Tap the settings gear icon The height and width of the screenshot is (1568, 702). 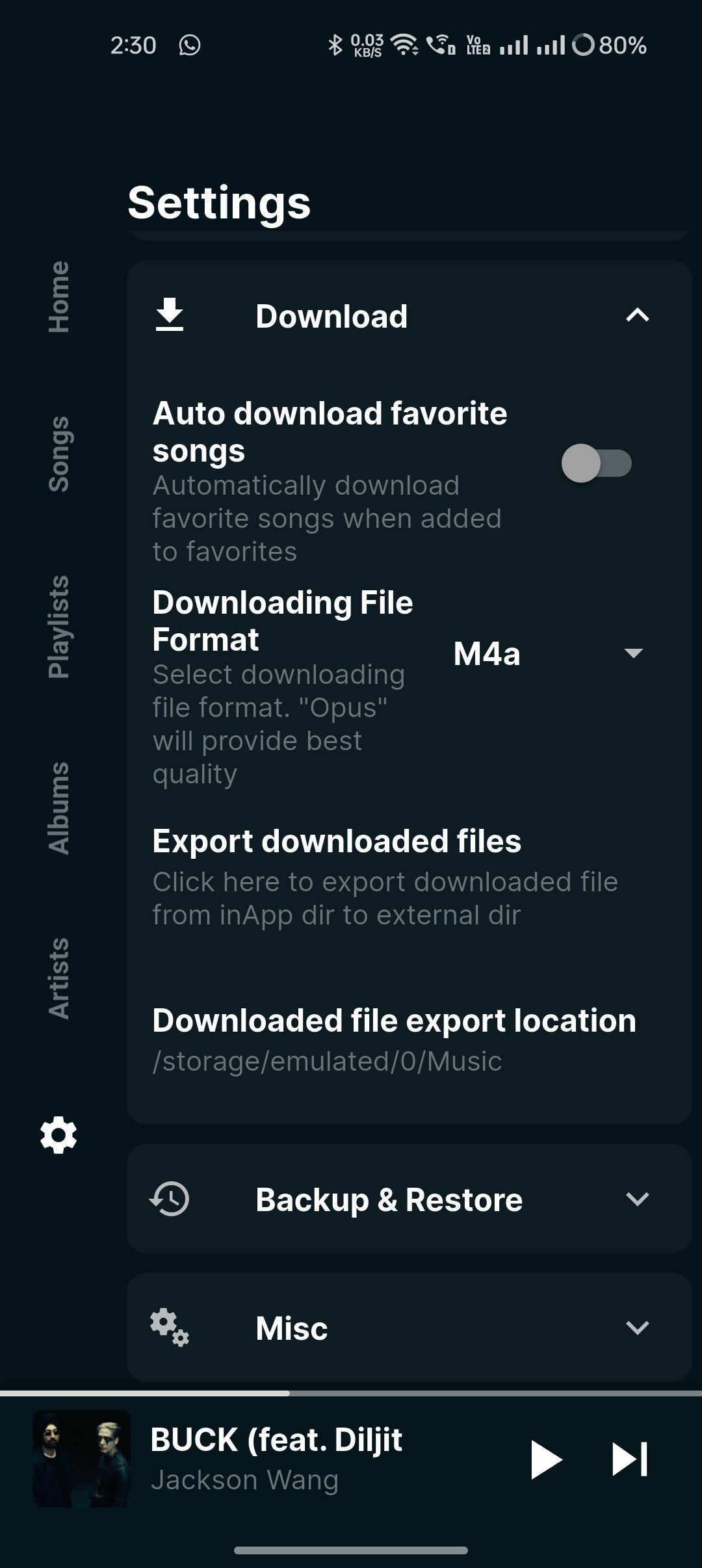pos(58,1135)
